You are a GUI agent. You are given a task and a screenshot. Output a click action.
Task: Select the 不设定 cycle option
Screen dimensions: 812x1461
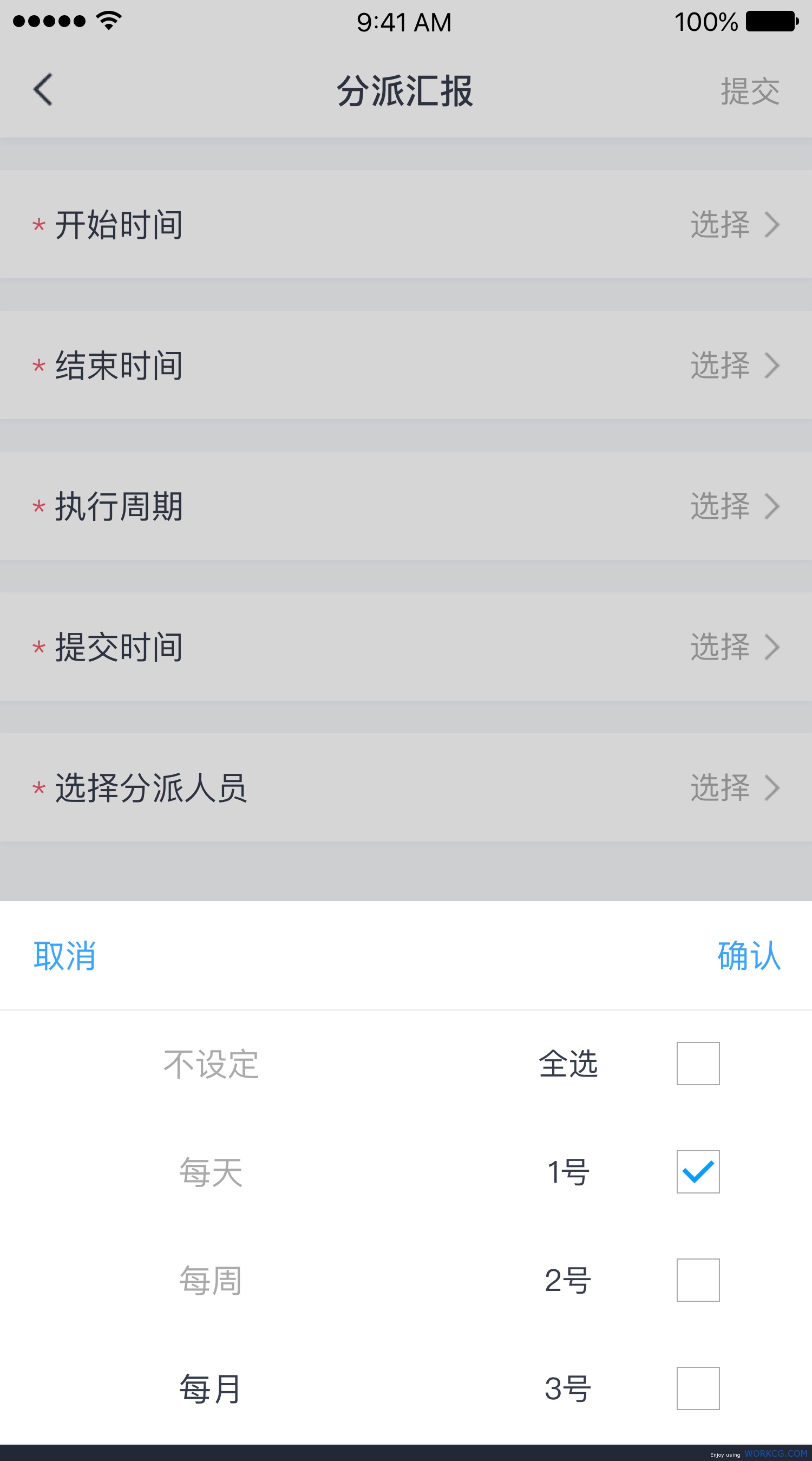coord(211,1064)
